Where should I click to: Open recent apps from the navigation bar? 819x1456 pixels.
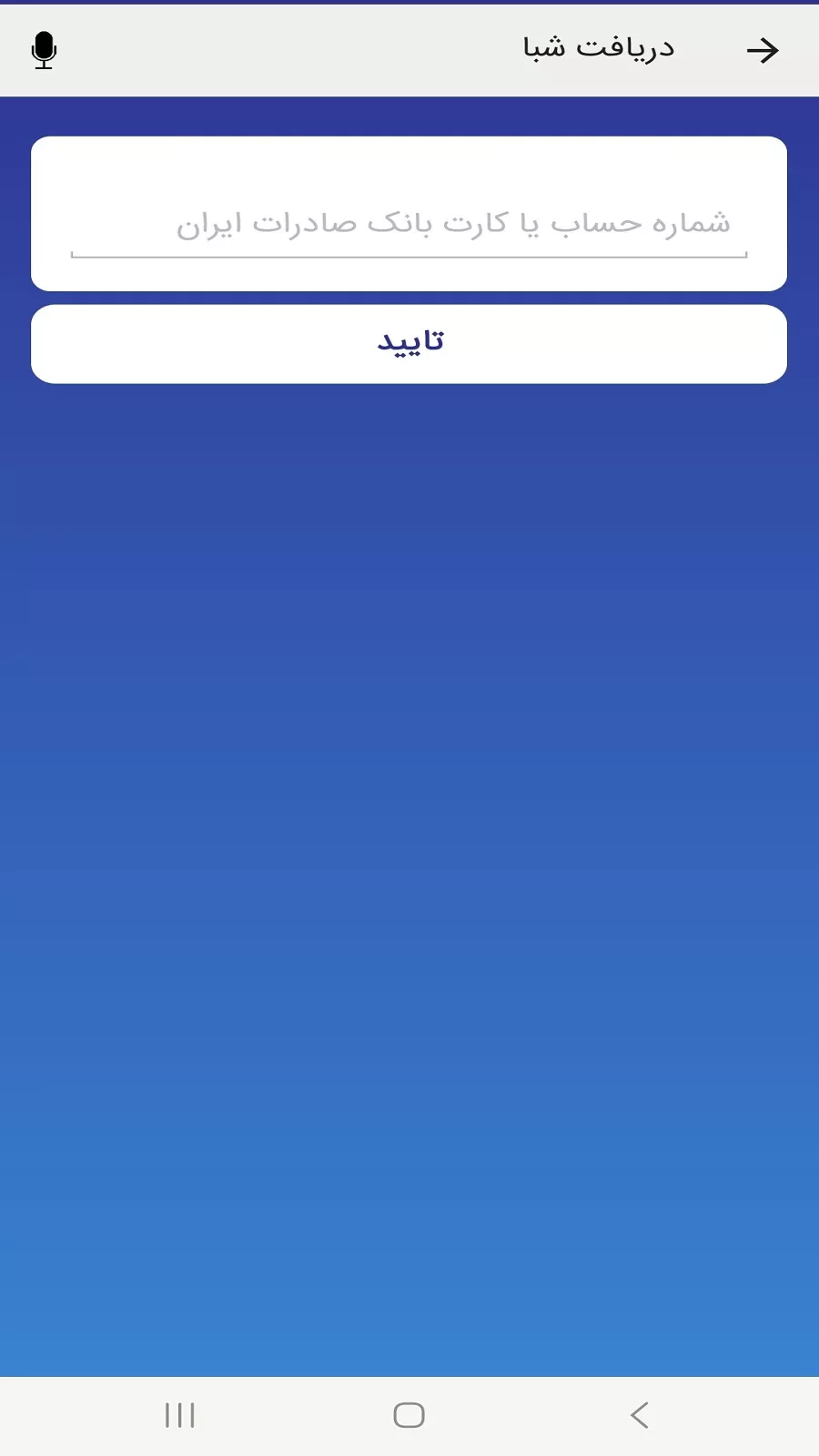[x=180, y=1415]
